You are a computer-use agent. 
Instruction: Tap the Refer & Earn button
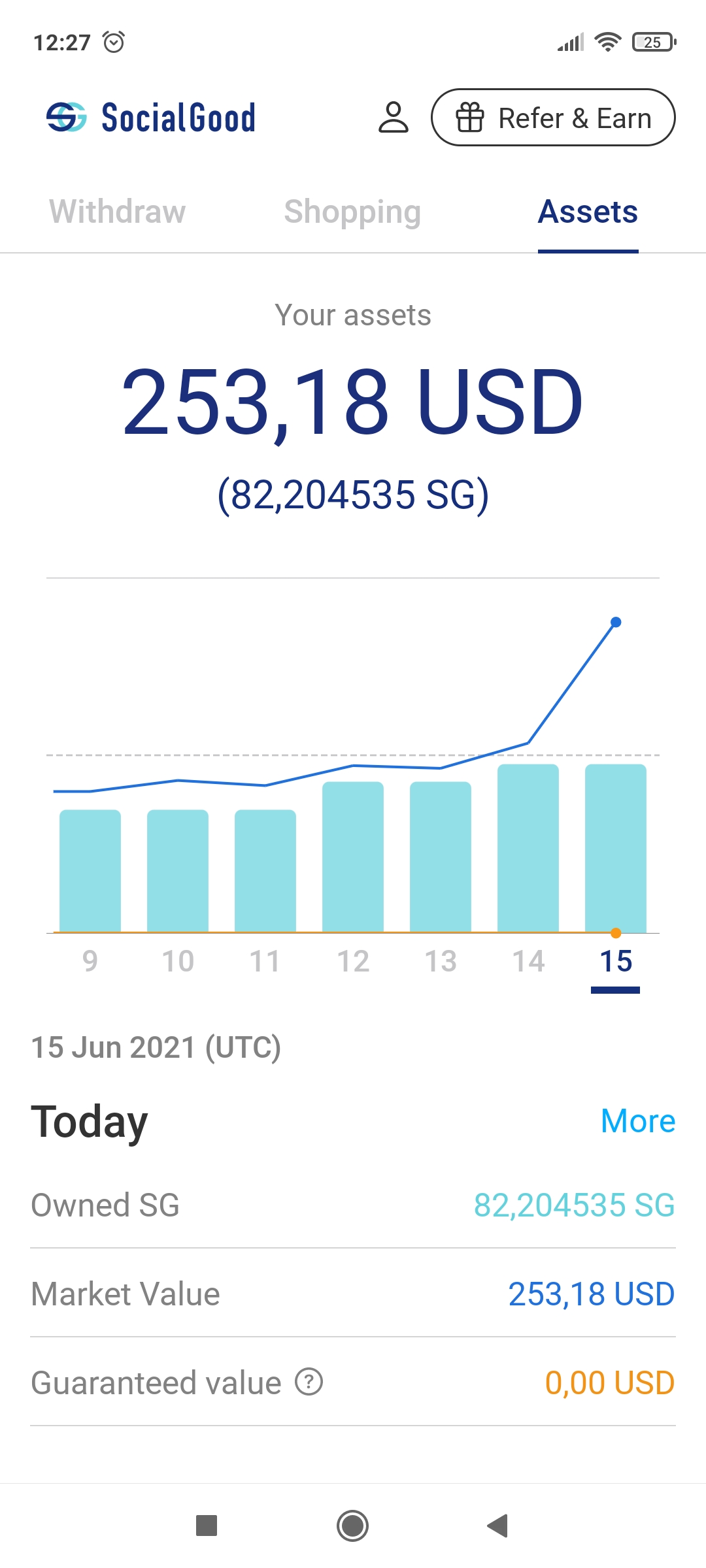pyautogui.click(x=553, y=118)
